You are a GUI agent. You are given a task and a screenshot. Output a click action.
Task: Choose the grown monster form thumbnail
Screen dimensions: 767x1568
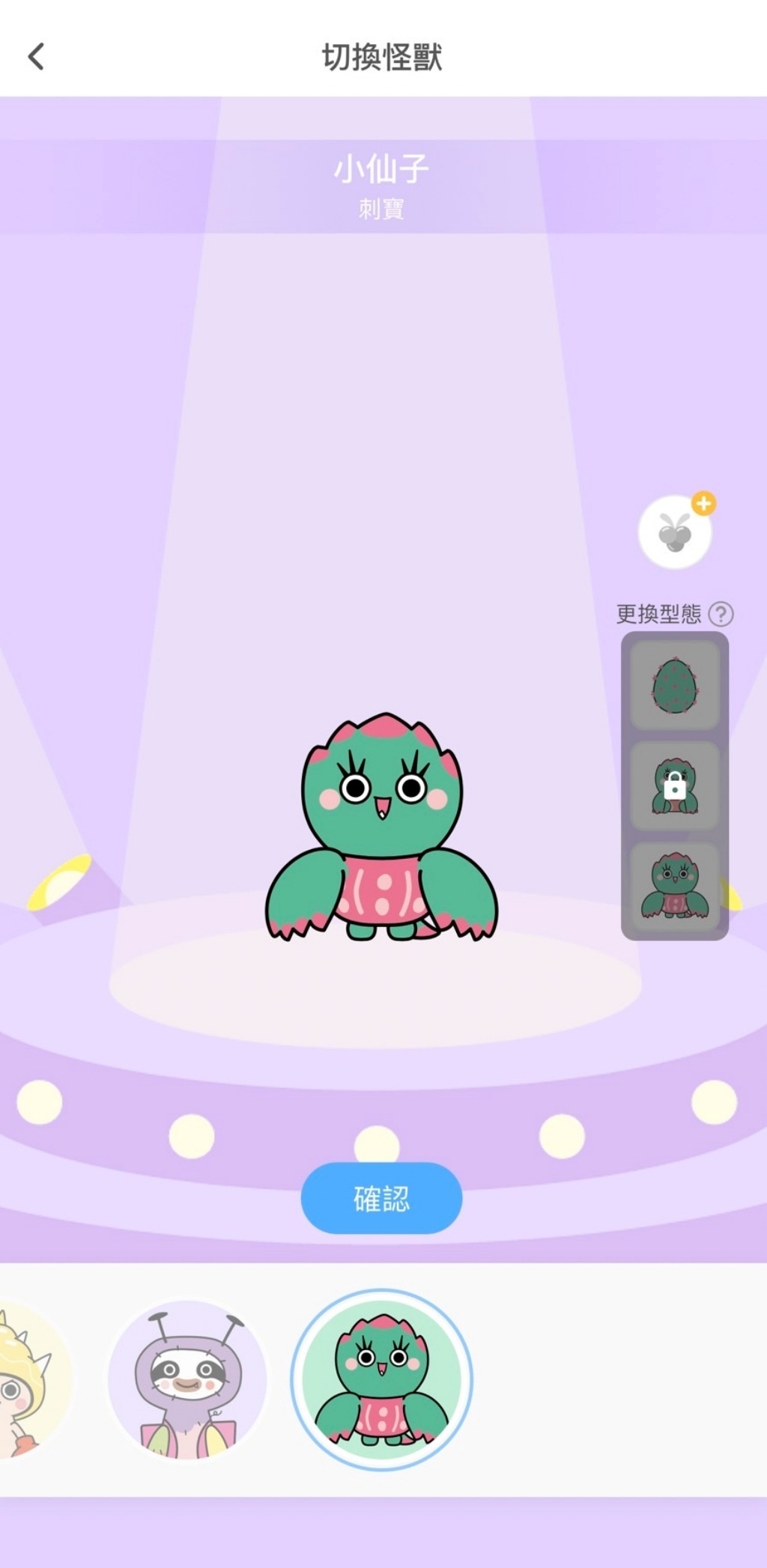coord(674,888)
